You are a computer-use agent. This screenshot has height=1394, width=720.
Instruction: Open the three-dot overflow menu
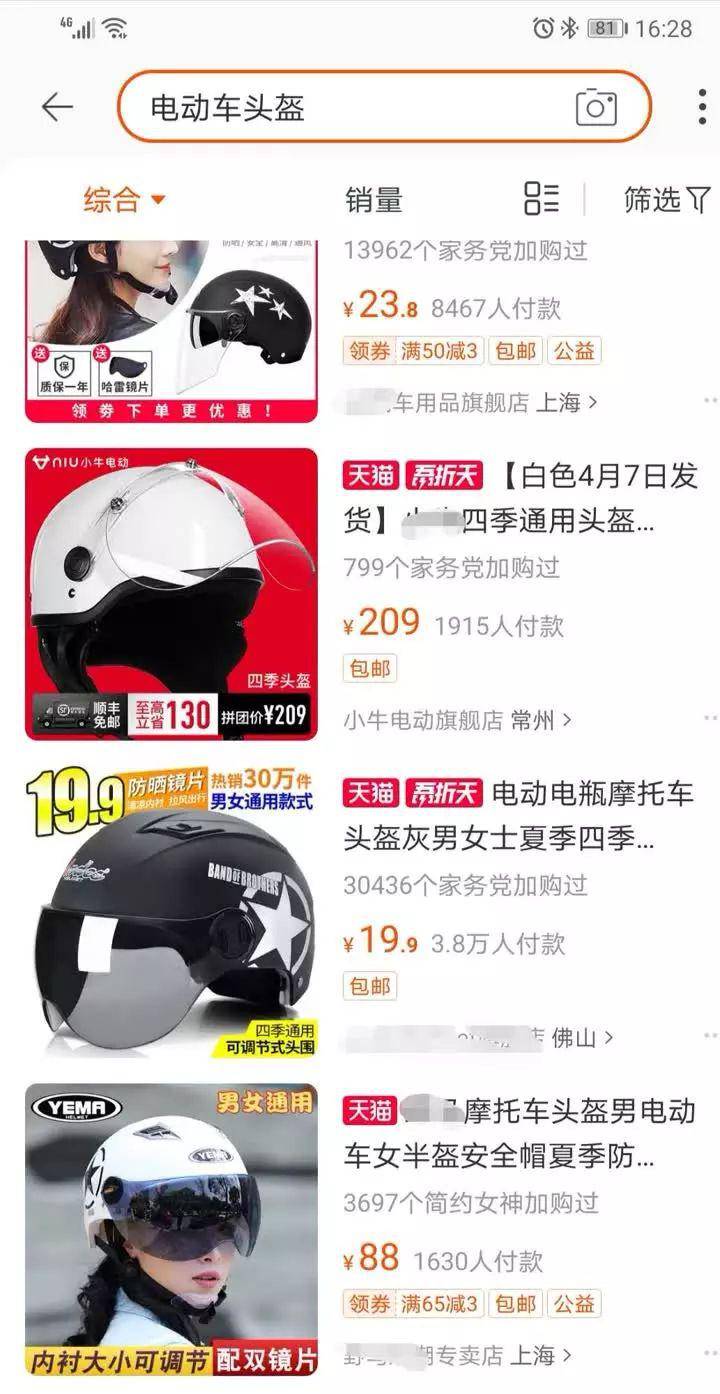coord(703,107)
